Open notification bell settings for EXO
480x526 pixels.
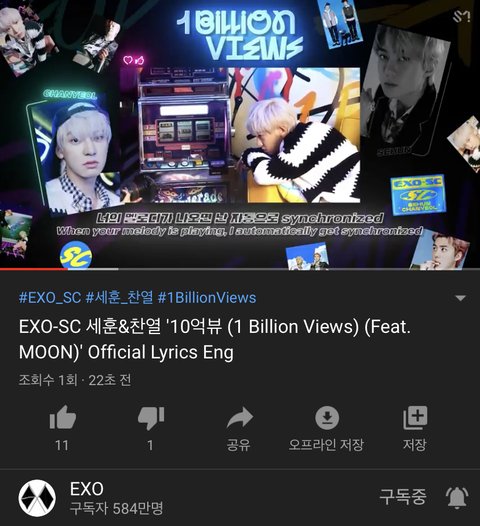(457, 497)
